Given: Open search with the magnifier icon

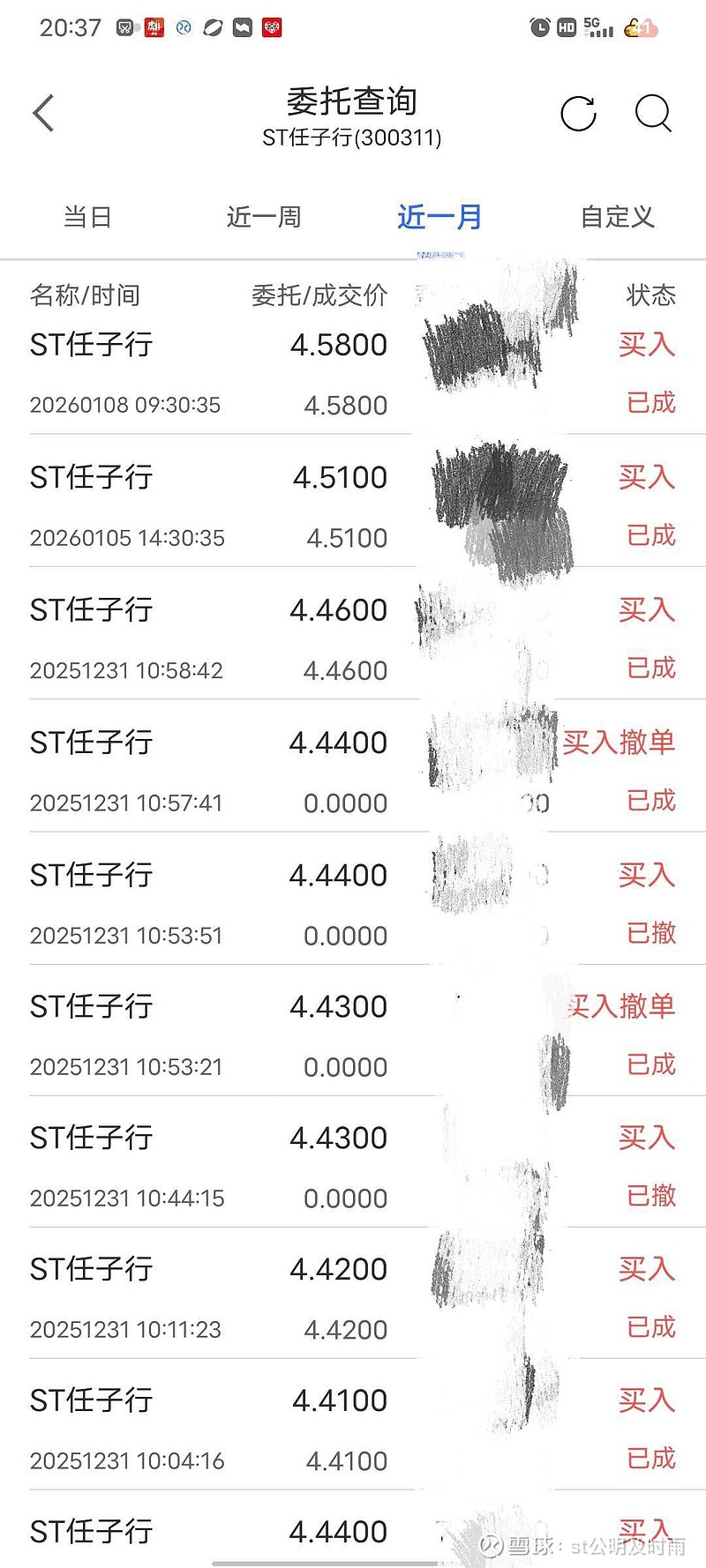Looking at the screenshot, I should (x=653, y=114).
